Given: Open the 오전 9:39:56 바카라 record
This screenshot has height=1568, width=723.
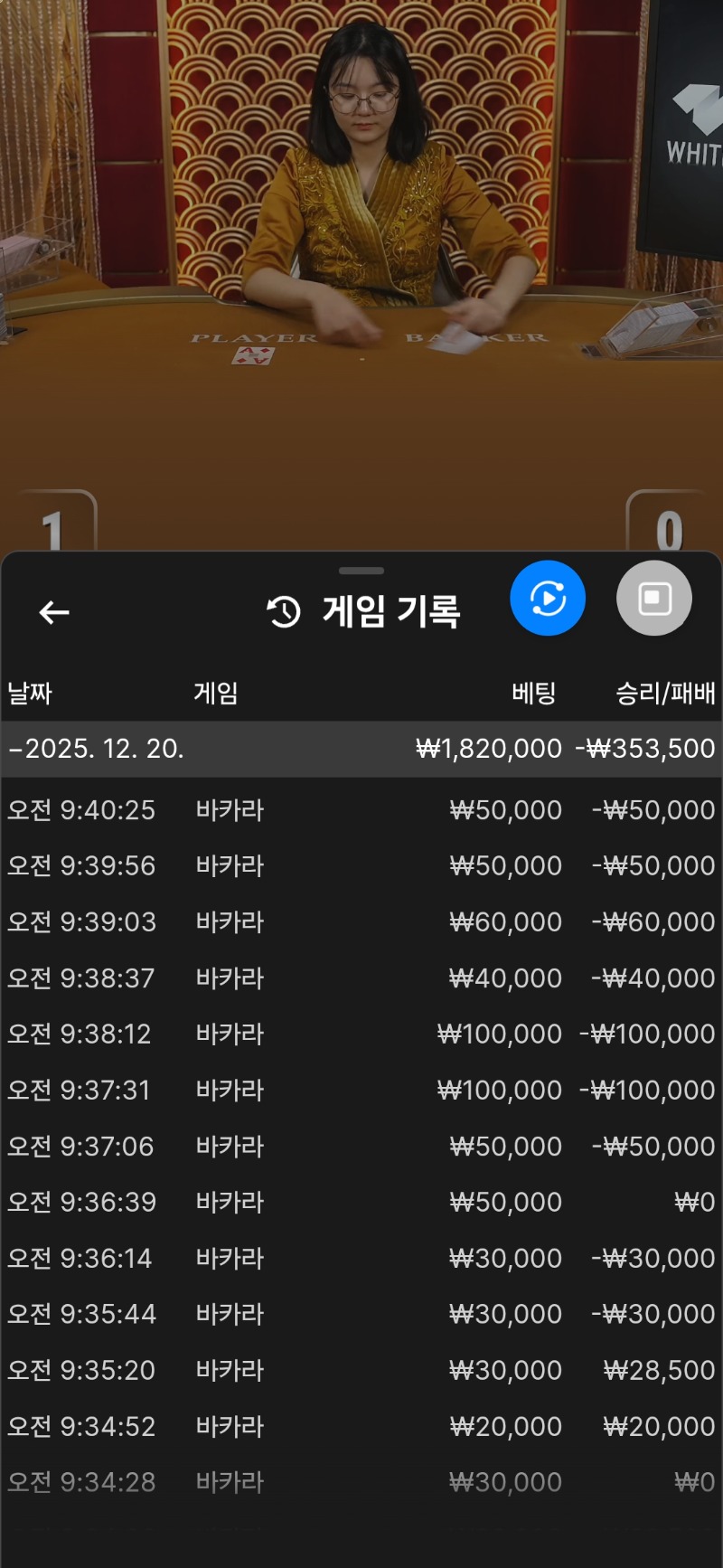Looking at the screenshot, I should point(361,866).
